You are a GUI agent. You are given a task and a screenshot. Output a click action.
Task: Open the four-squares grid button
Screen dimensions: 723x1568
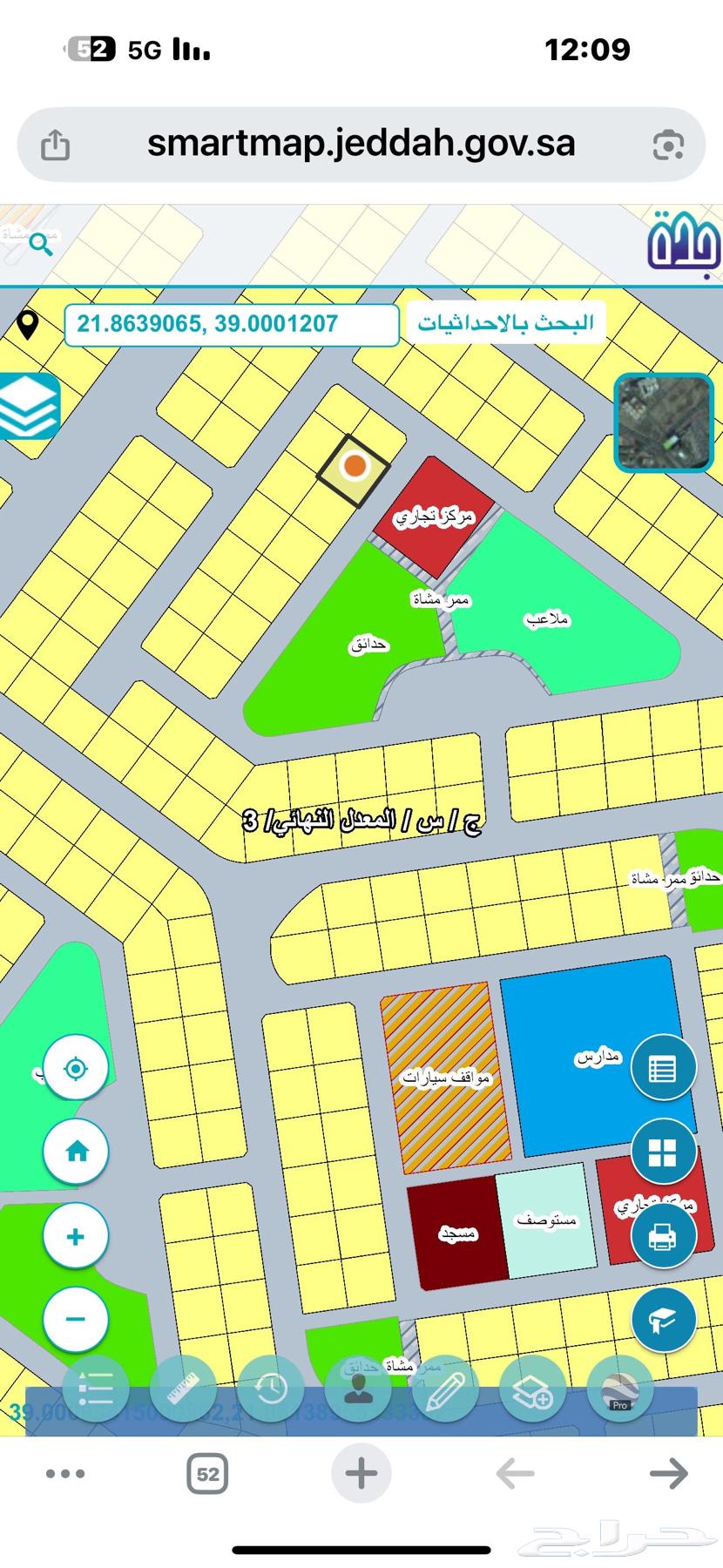coord(663,1152)
